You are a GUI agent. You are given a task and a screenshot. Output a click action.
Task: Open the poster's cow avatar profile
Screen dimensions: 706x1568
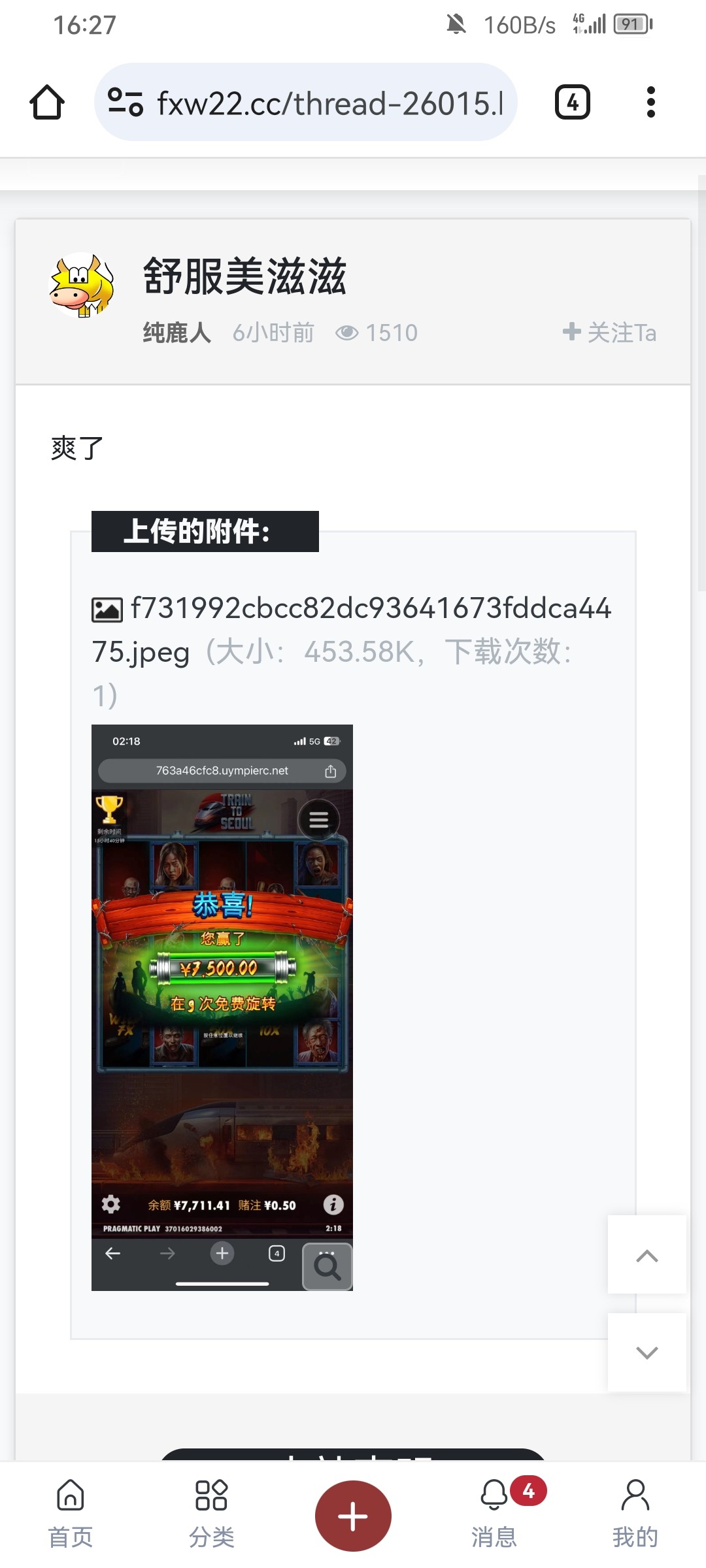pyautogui.click(x=82, y=286)
